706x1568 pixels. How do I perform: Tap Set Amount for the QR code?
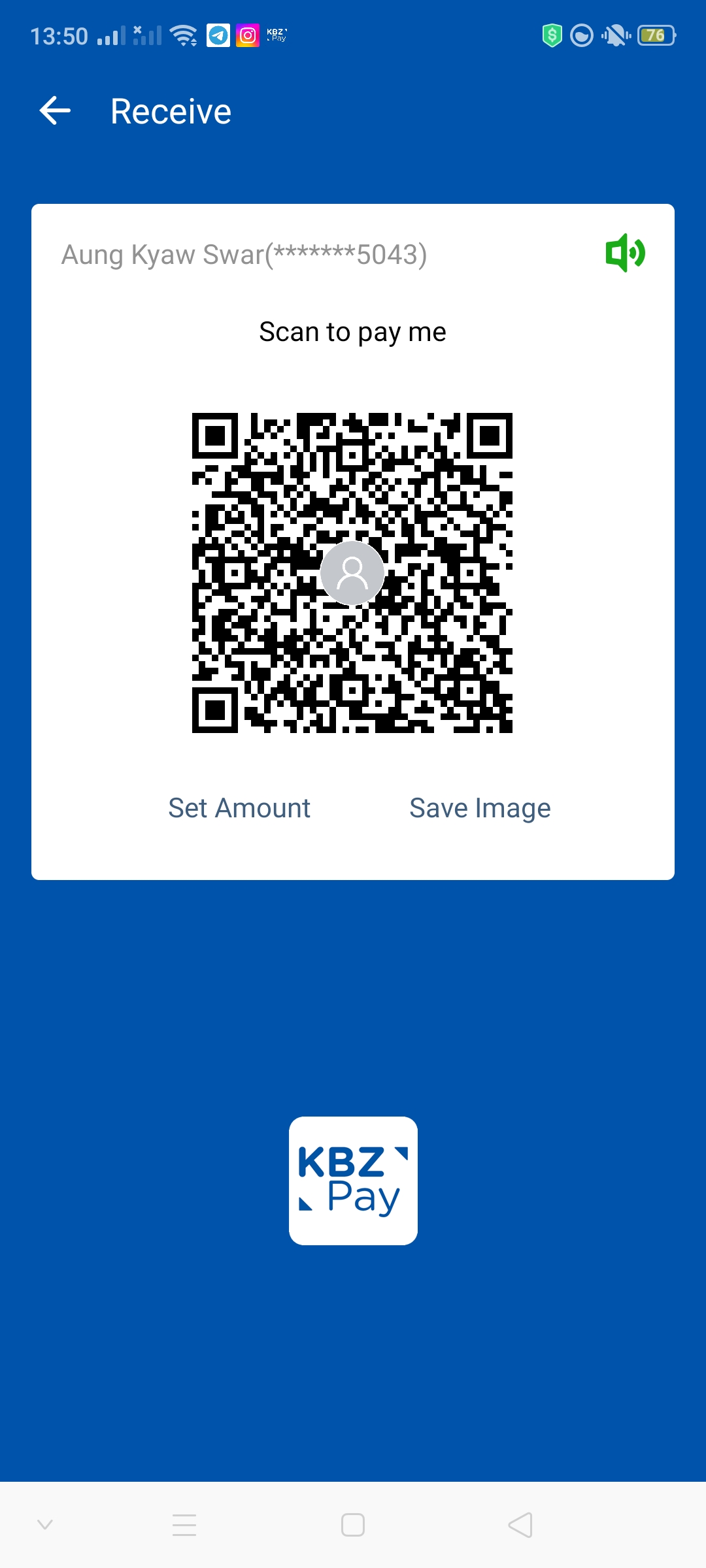[239, 808]
